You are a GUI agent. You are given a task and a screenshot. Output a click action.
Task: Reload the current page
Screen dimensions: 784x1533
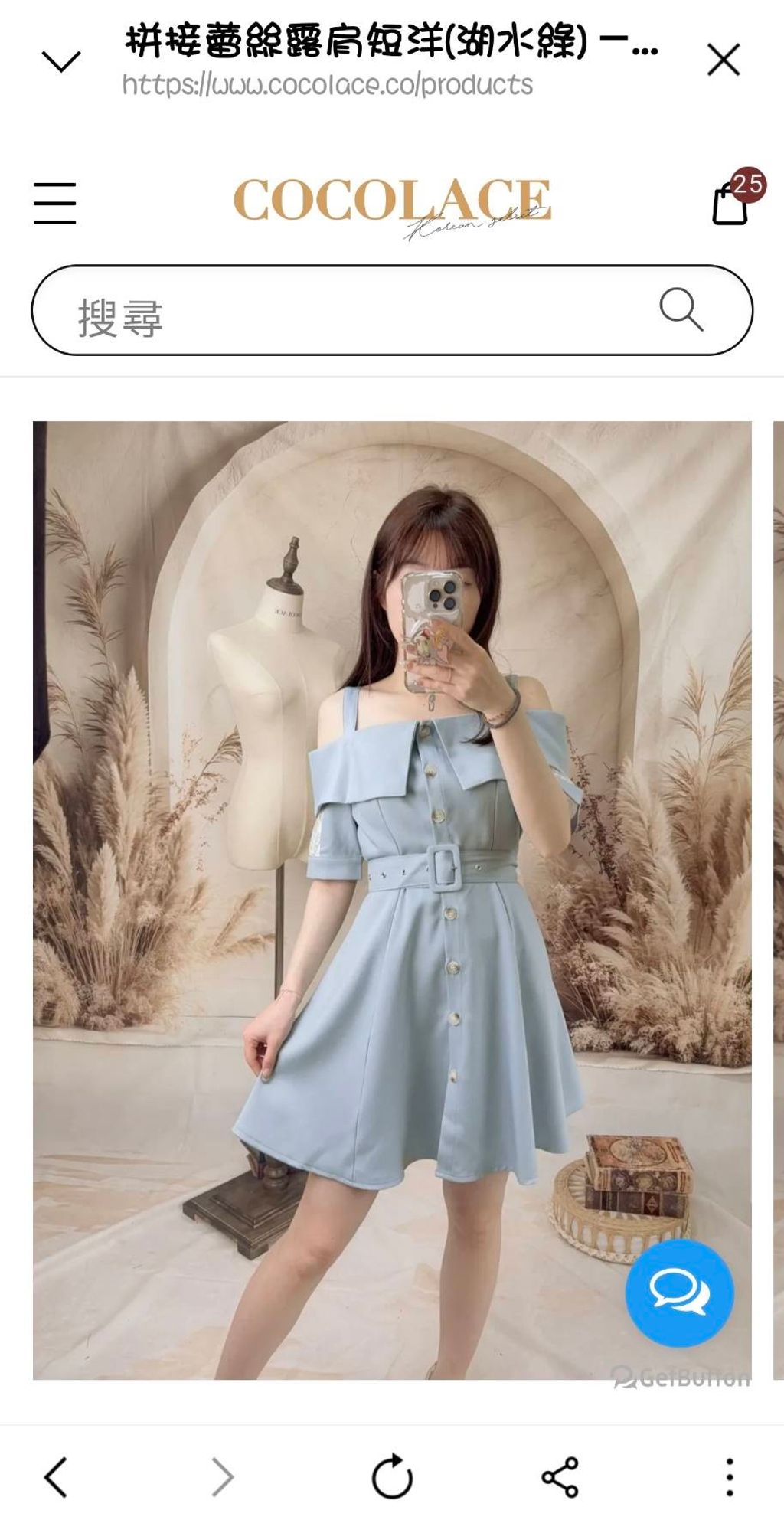pos(392,1476)
